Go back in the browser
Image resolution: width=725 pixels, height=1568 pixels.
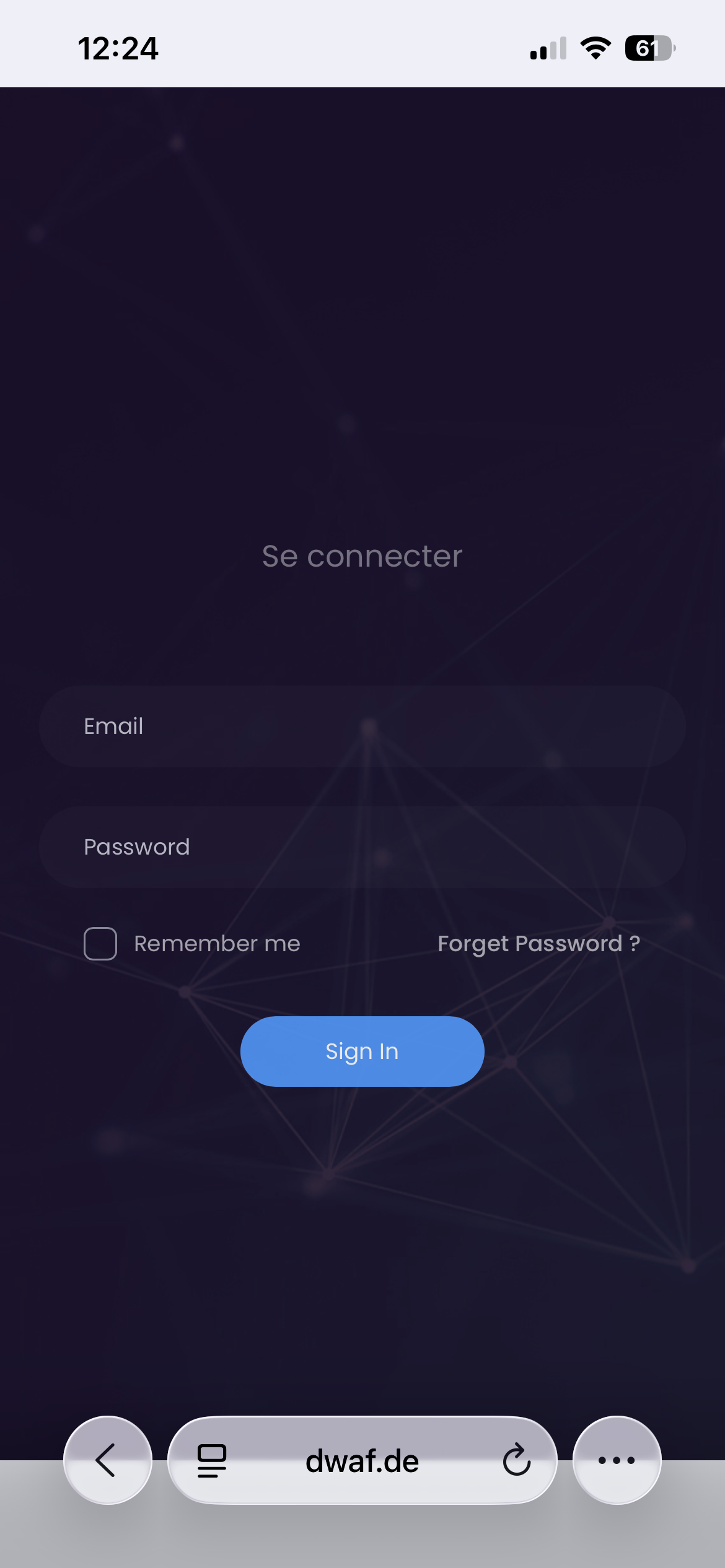point(108,1460)
